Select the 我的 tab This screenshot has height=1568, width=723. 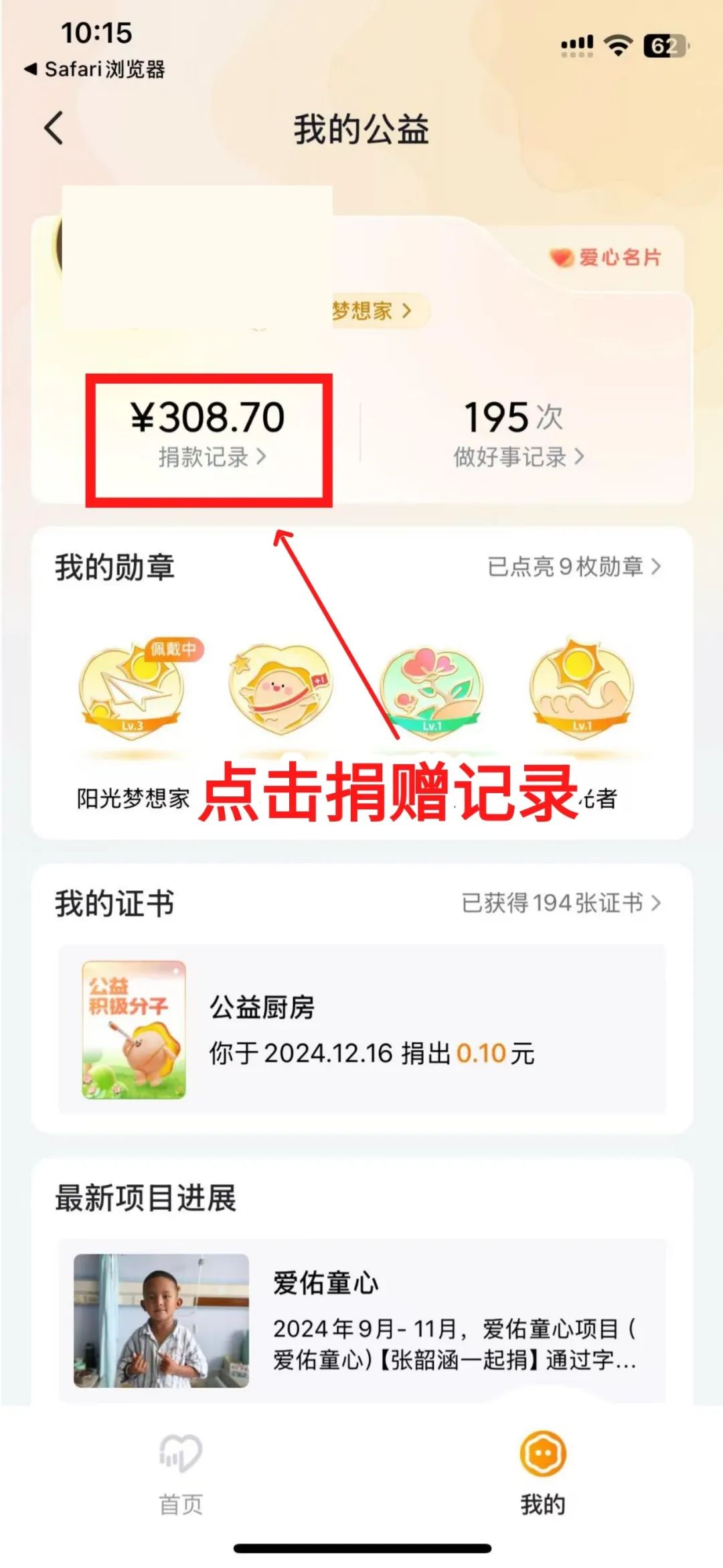[543, 1474]
